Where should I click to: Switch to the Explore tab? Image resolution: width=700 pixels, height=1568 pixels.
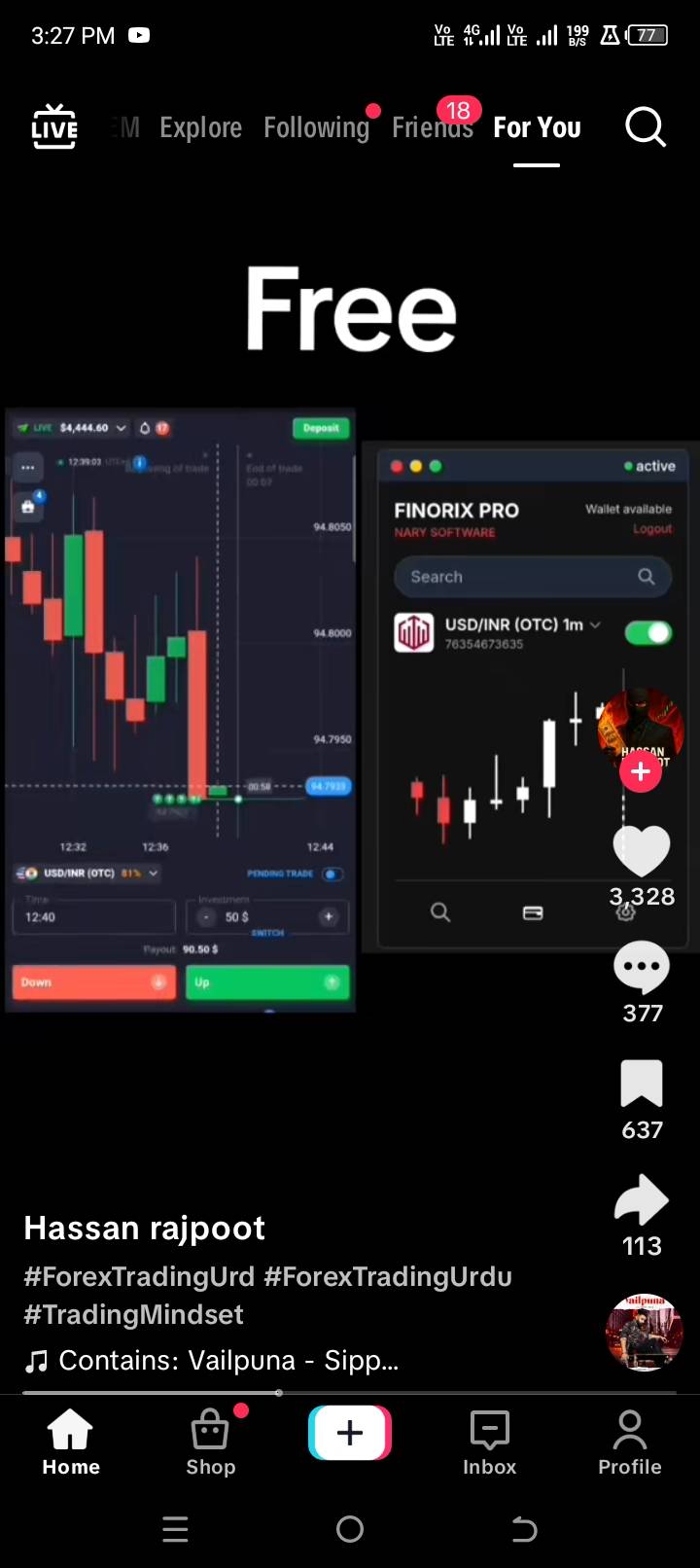click(200, 127)
